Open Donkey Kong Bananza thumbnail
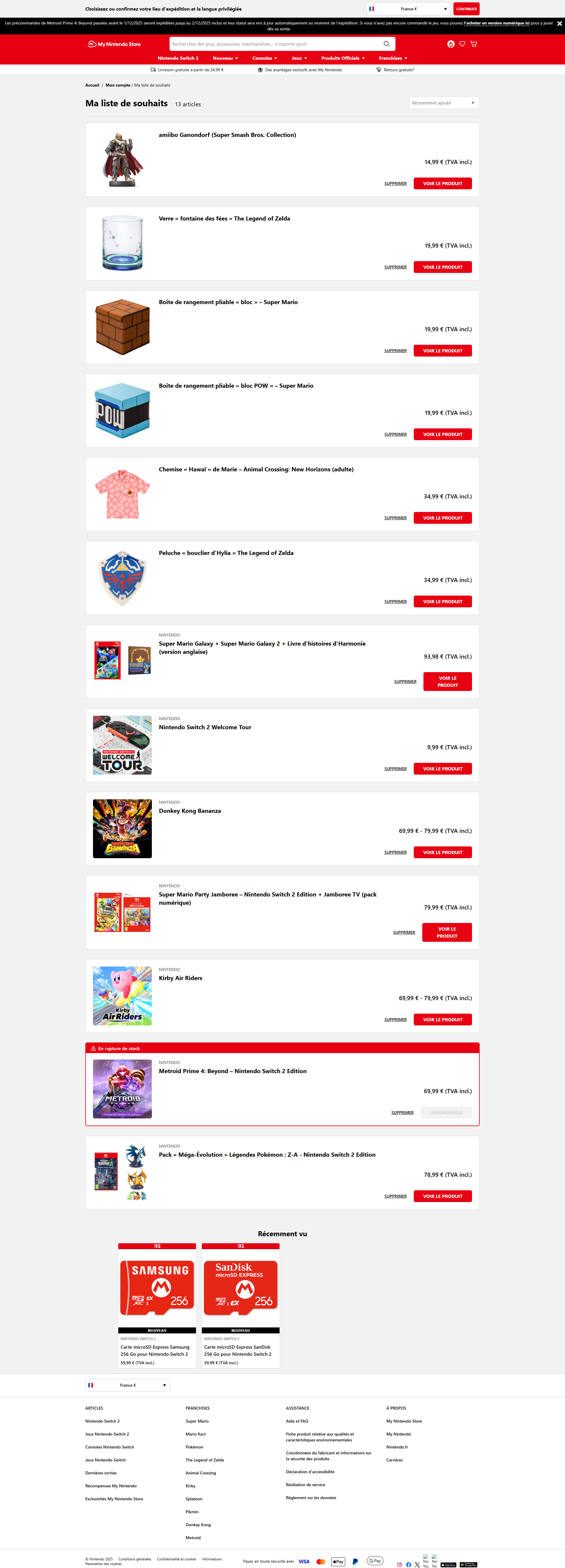565x1568 pixels. click(122, 828)
